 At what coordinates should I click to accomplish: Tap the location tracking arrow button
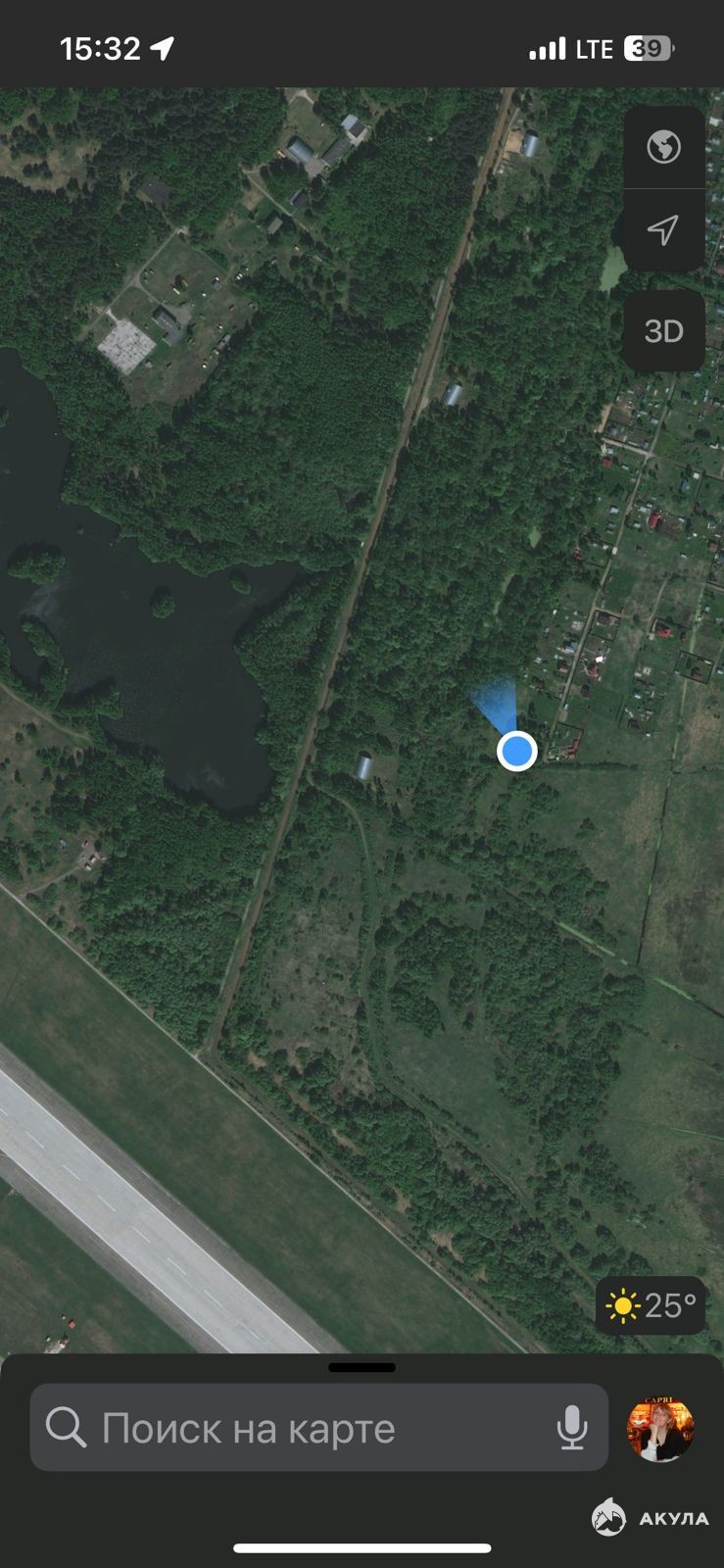(663, 230)
